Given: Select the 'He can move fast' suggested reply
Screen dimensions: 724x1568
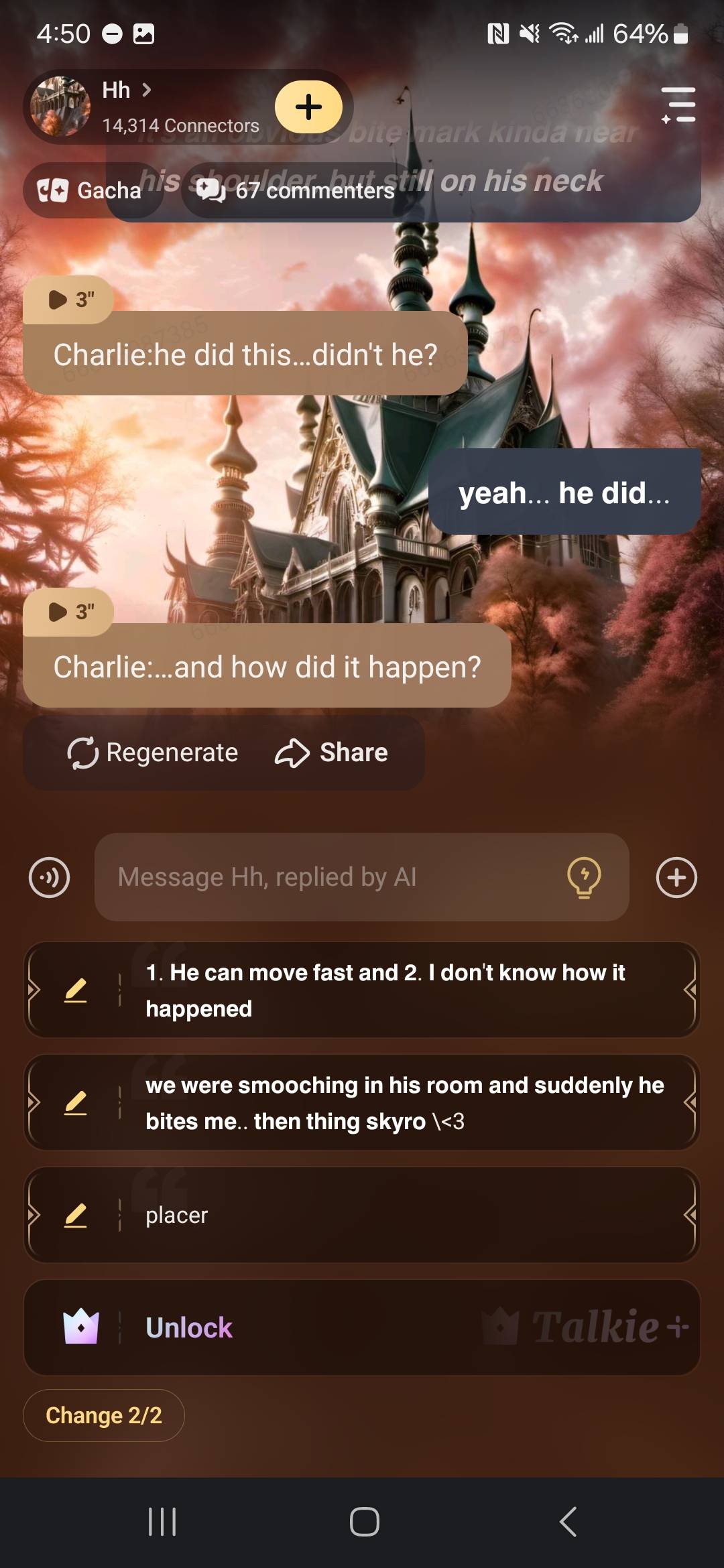Looking at the screenshot, I should click(x=402, y=990).
